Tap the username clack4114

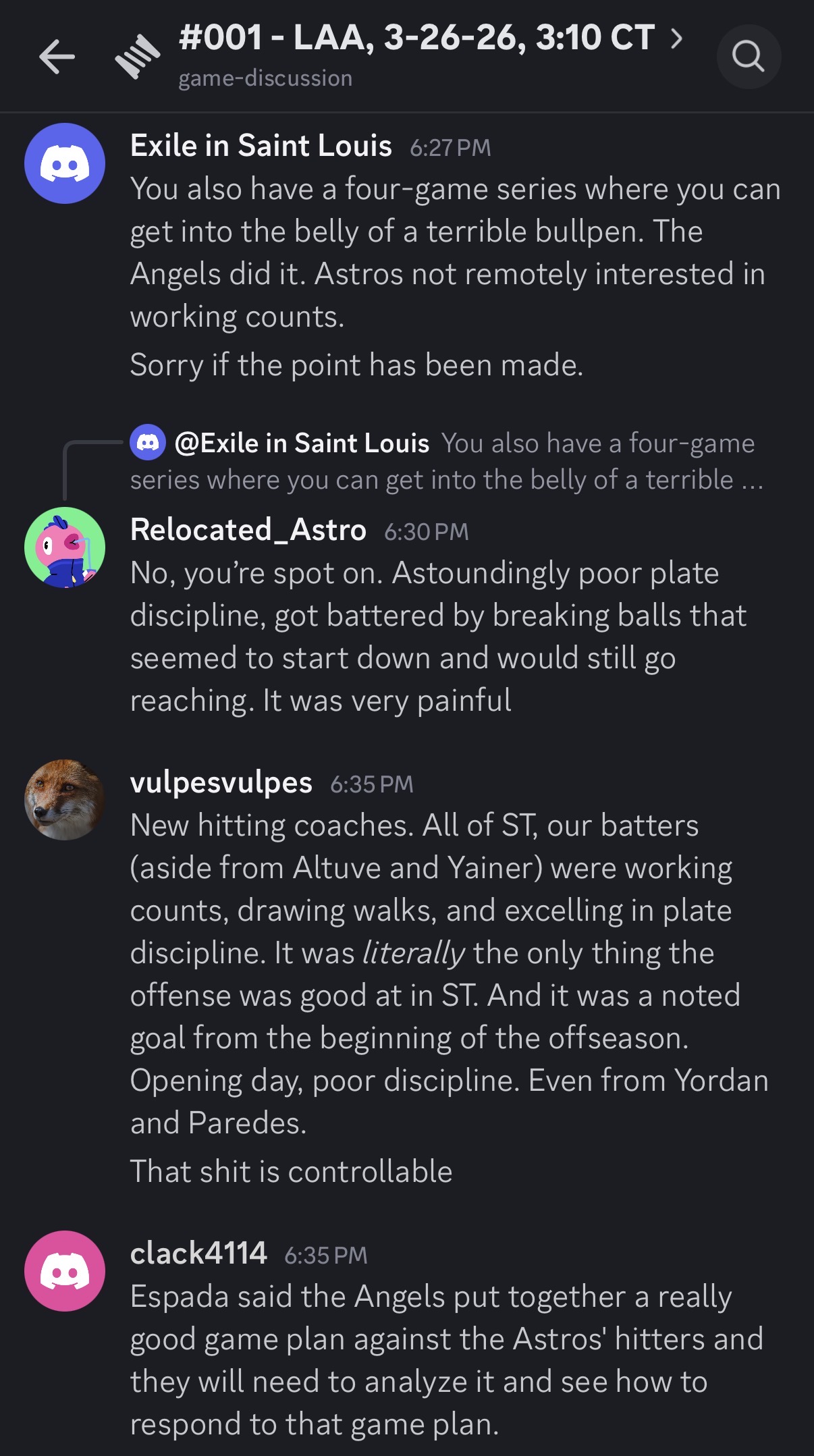198,1253
